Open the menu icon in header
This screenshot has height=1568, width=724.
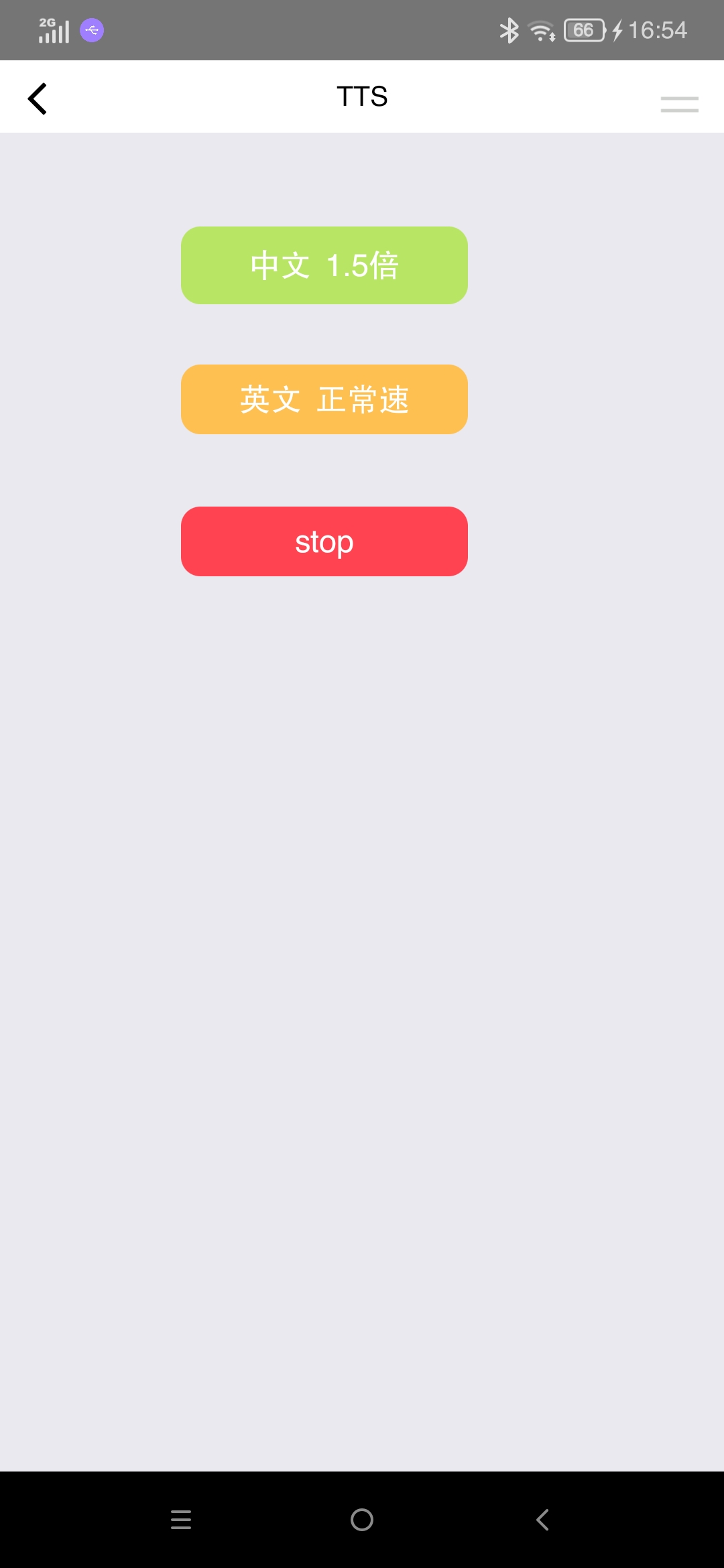[x=679, y=104]
